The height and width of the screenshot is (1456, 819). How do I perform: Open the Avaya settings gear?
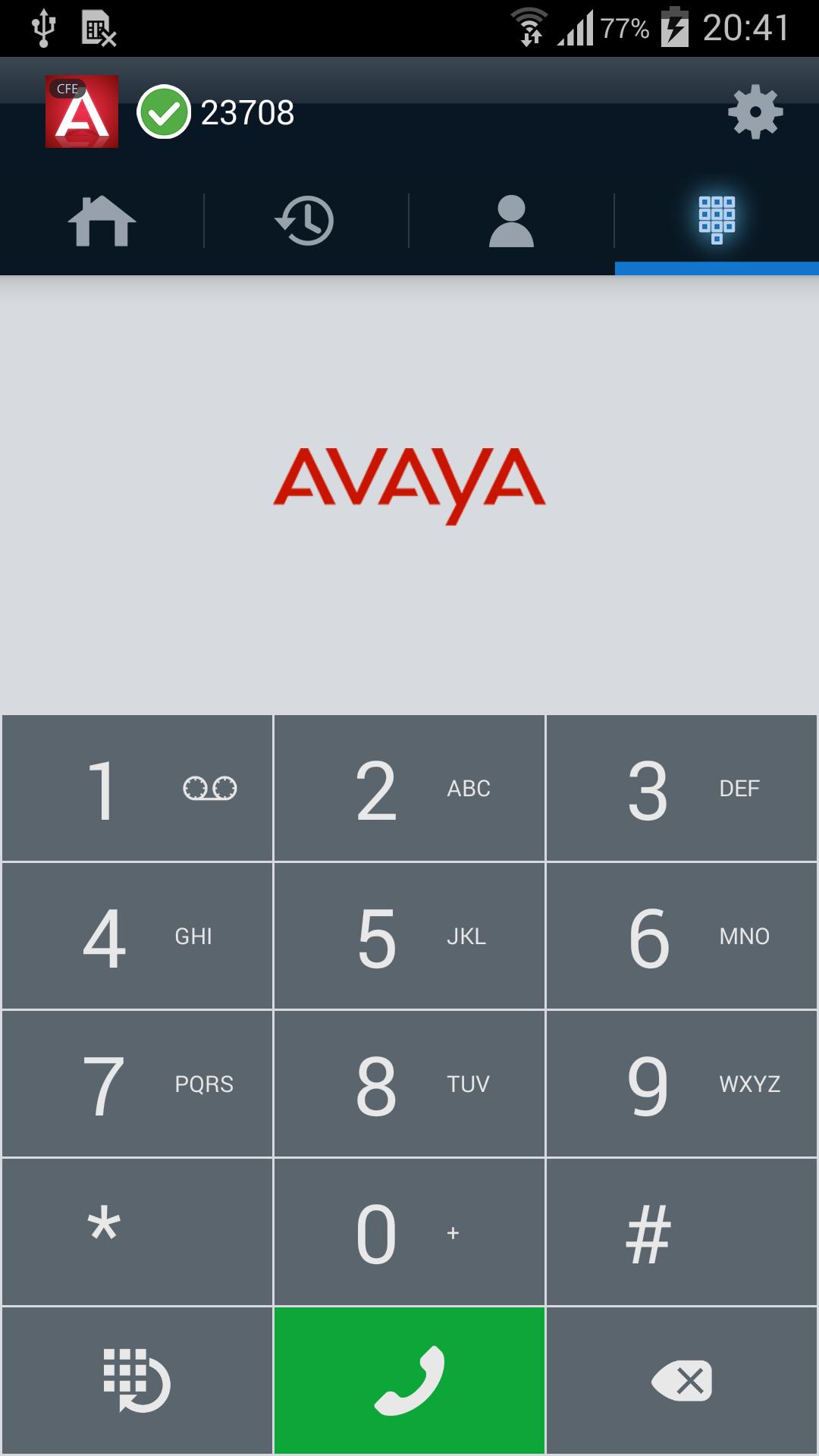(755, 112)
